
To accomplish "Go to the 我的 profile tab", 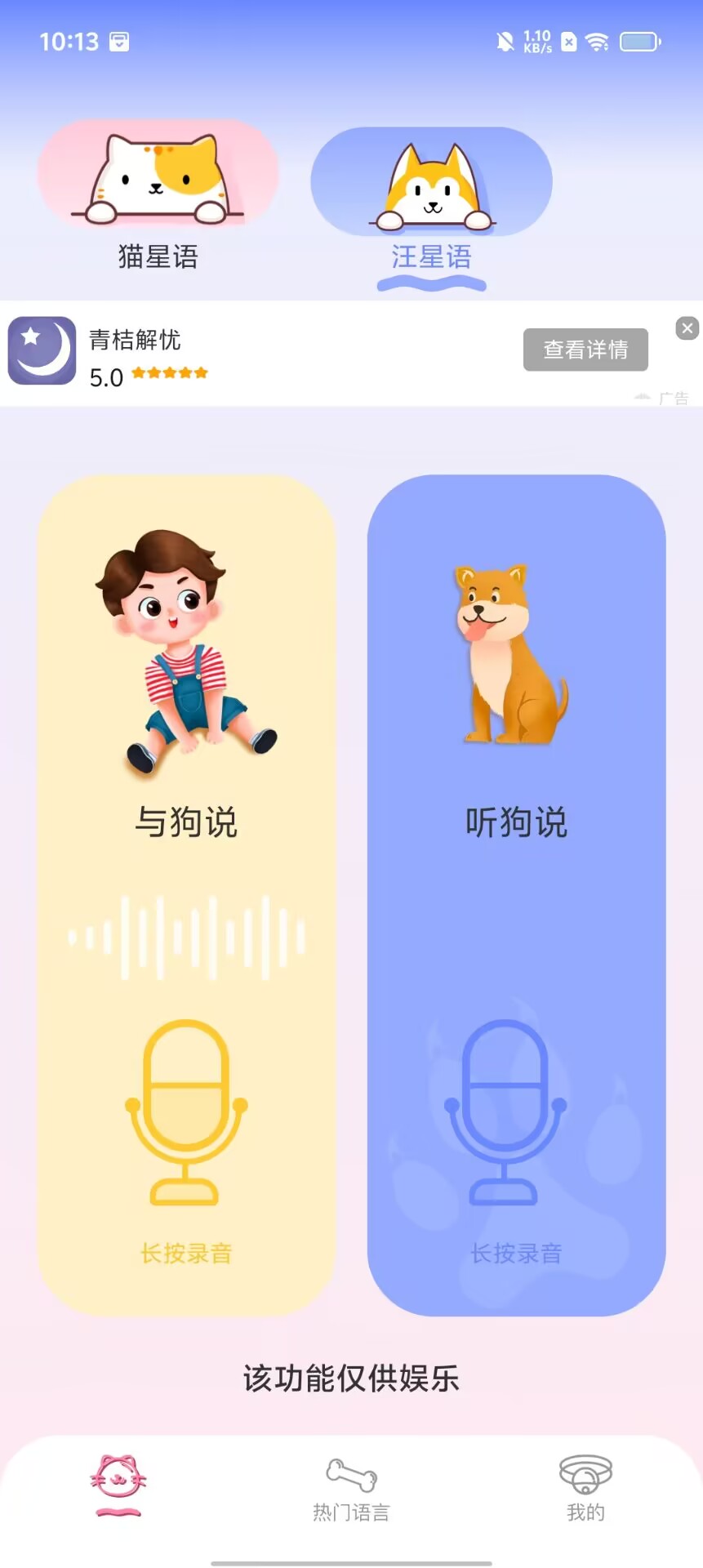I will tap(585, 1490).
